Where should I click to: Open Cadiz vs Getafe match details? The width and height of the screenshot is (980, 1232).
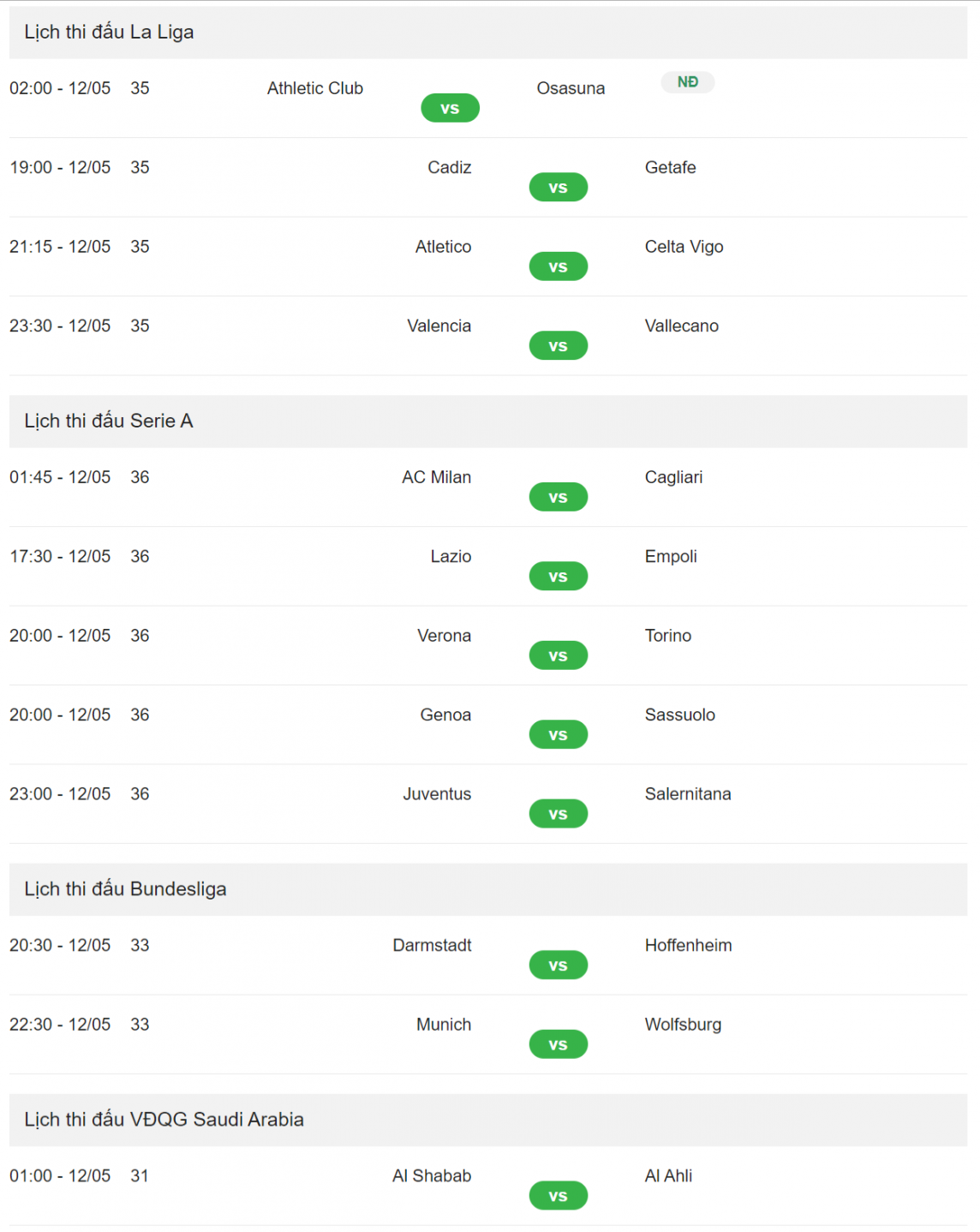point(558,188)
